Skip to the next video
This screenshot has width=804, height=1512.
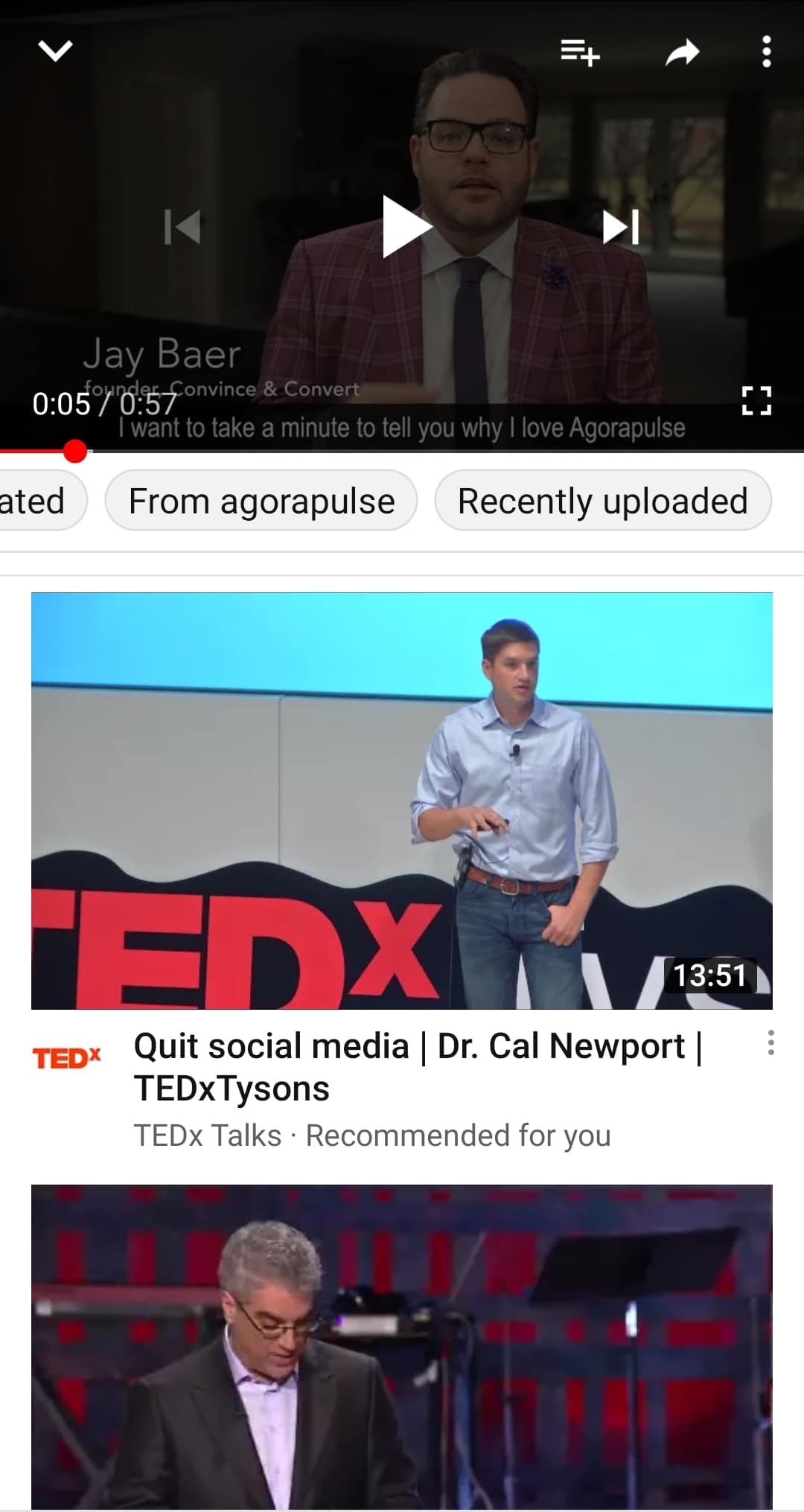coord(621,226)
